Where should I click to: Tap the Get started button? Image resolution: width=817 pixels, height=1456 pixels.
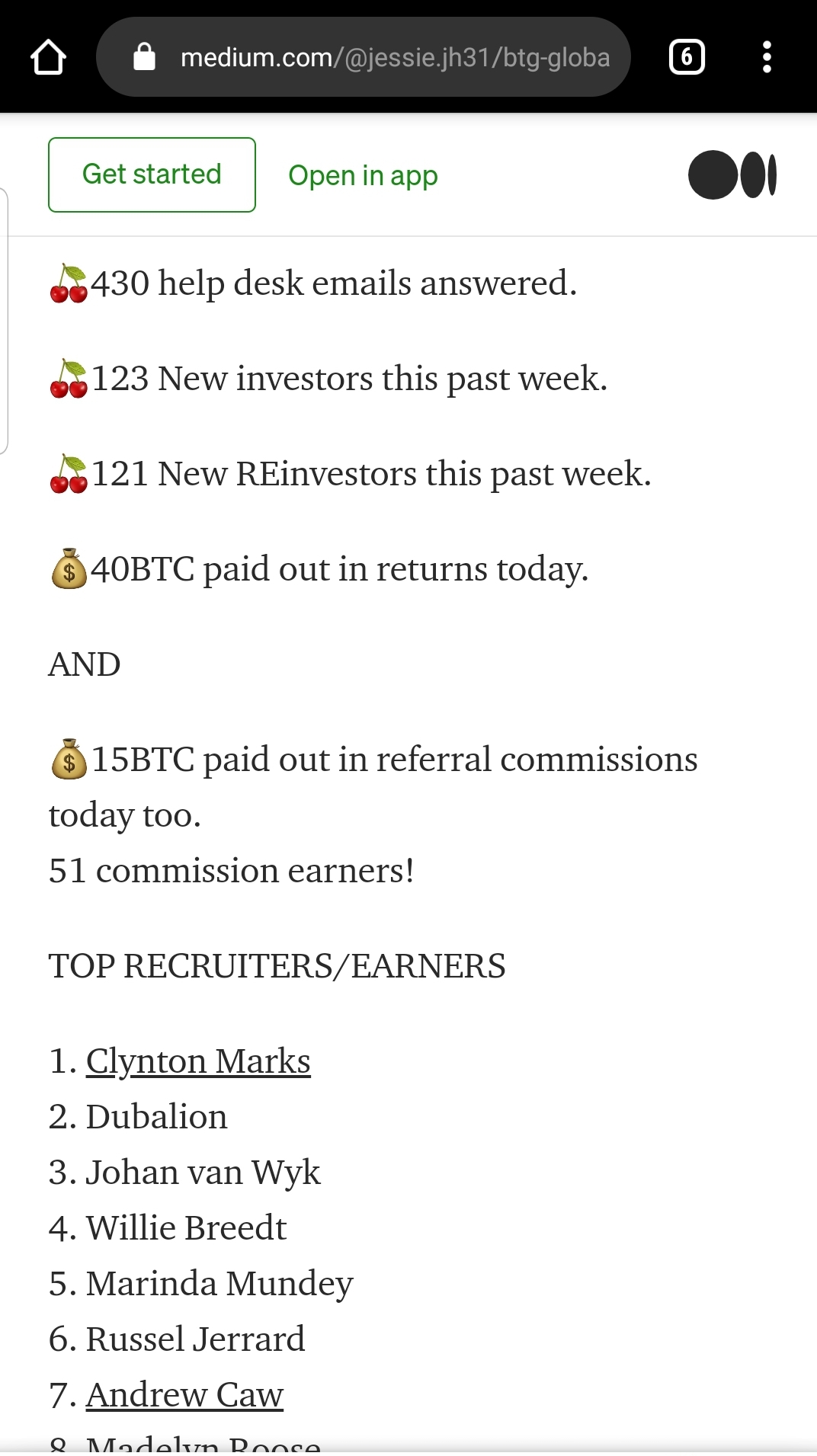[152, 174]
